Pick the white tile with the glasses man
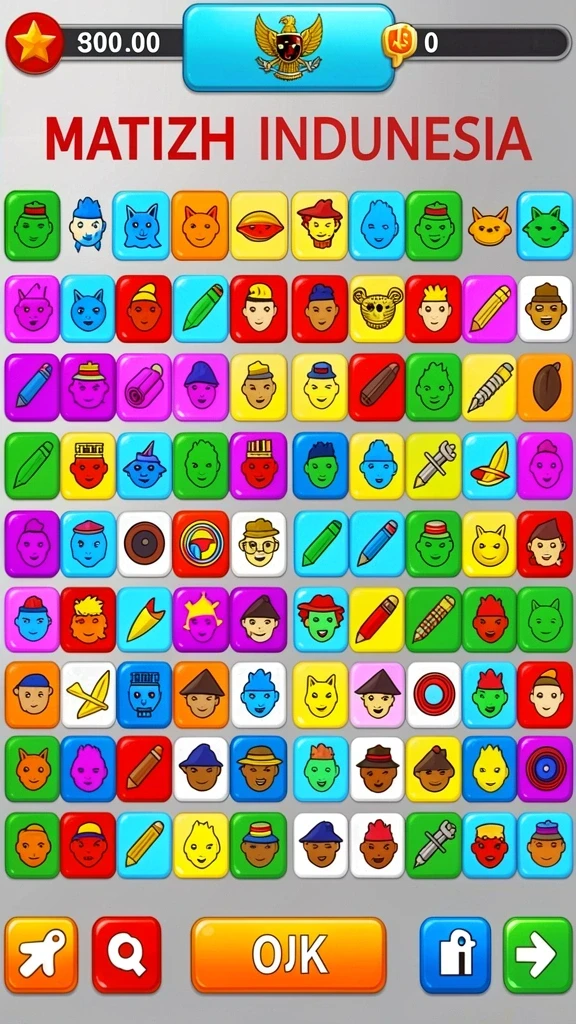The height and width of the screenshot is (1024, 576). click(259, 543)
